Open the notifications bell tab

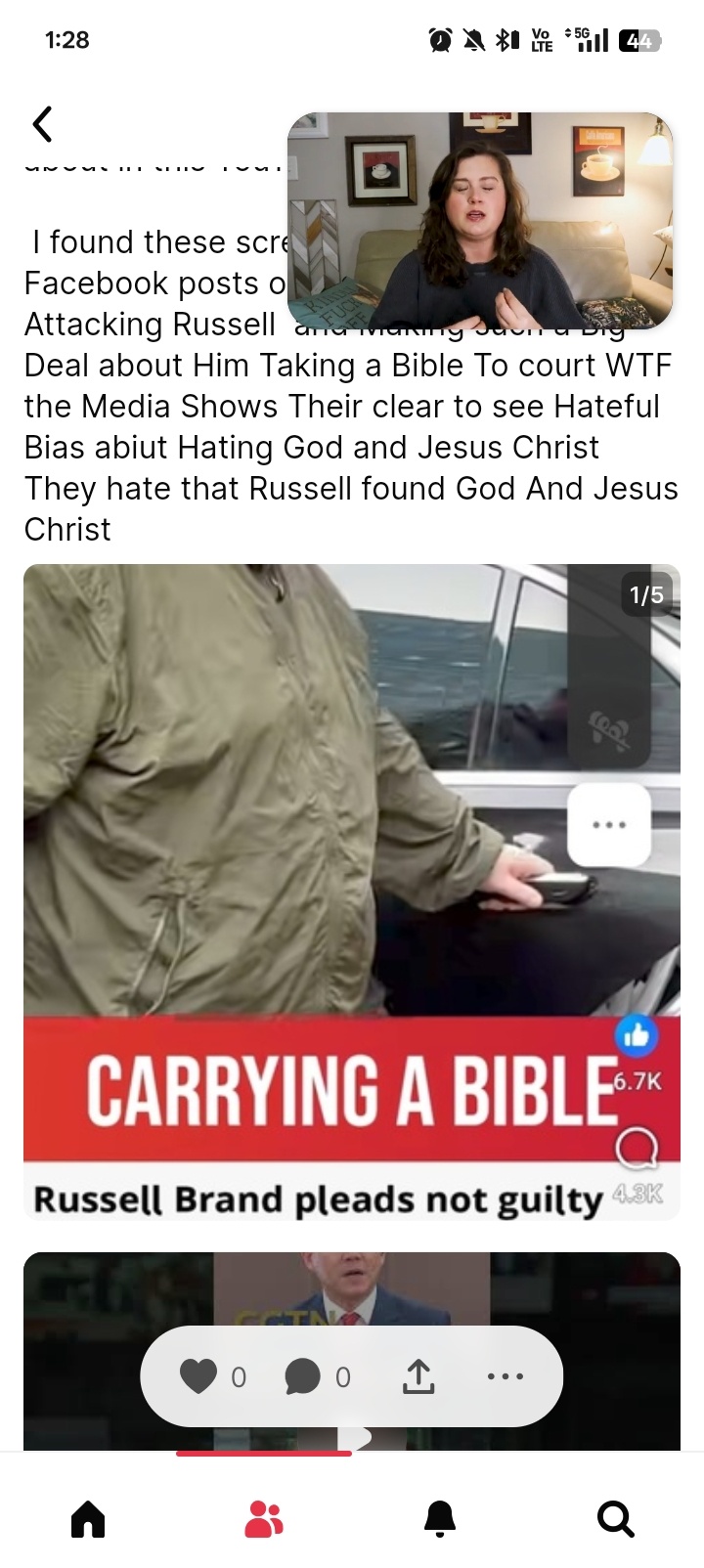[x=440, y=1519]
